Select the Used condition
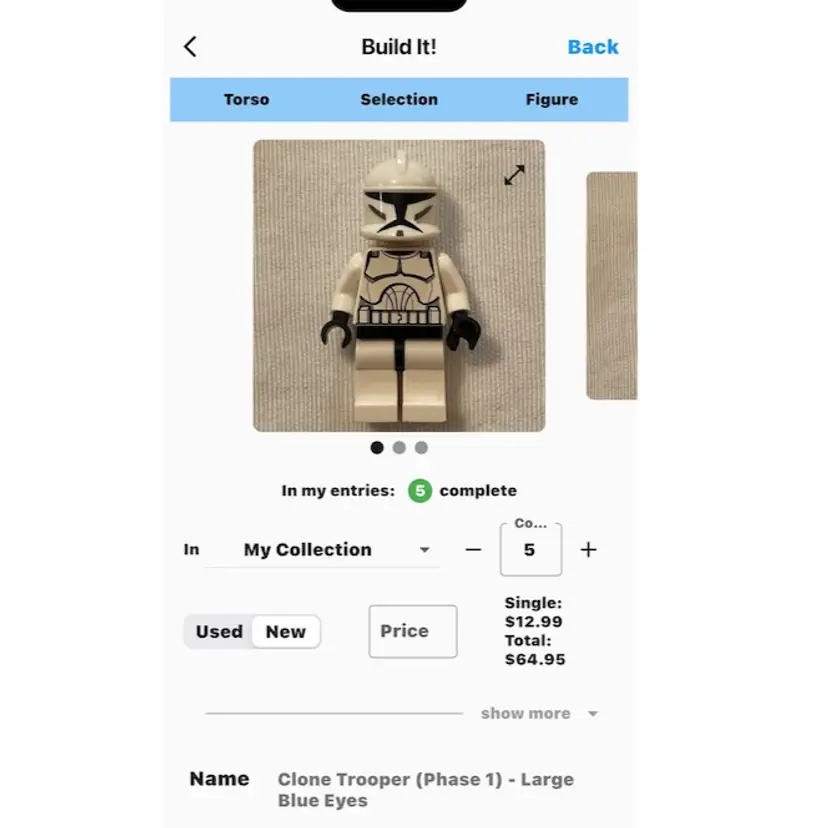Screen dimensions: 828x828 [x=219, y=632]
